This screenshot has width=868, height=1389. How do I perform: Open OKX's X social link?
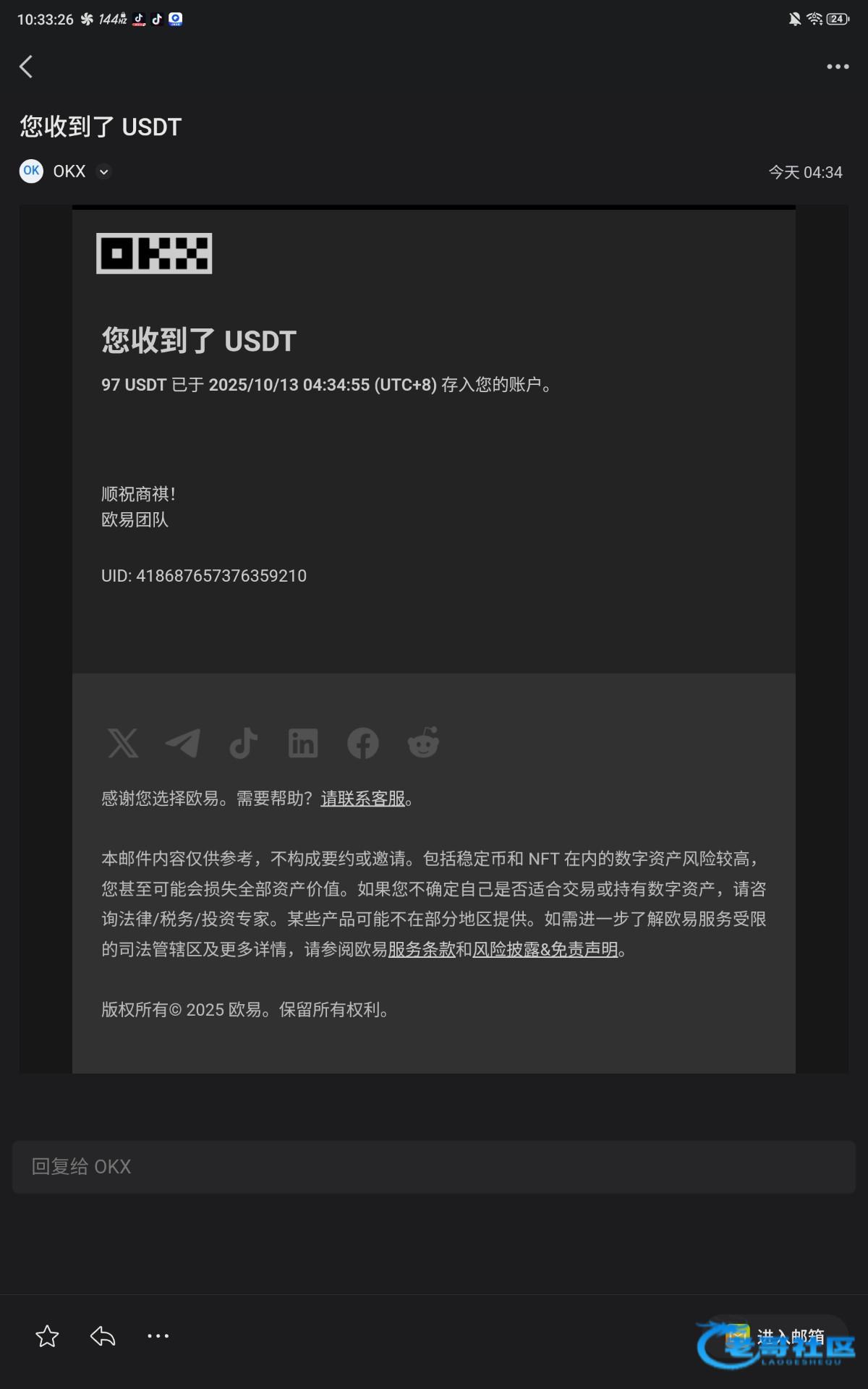pyautogui.click(x=123, y=743)
